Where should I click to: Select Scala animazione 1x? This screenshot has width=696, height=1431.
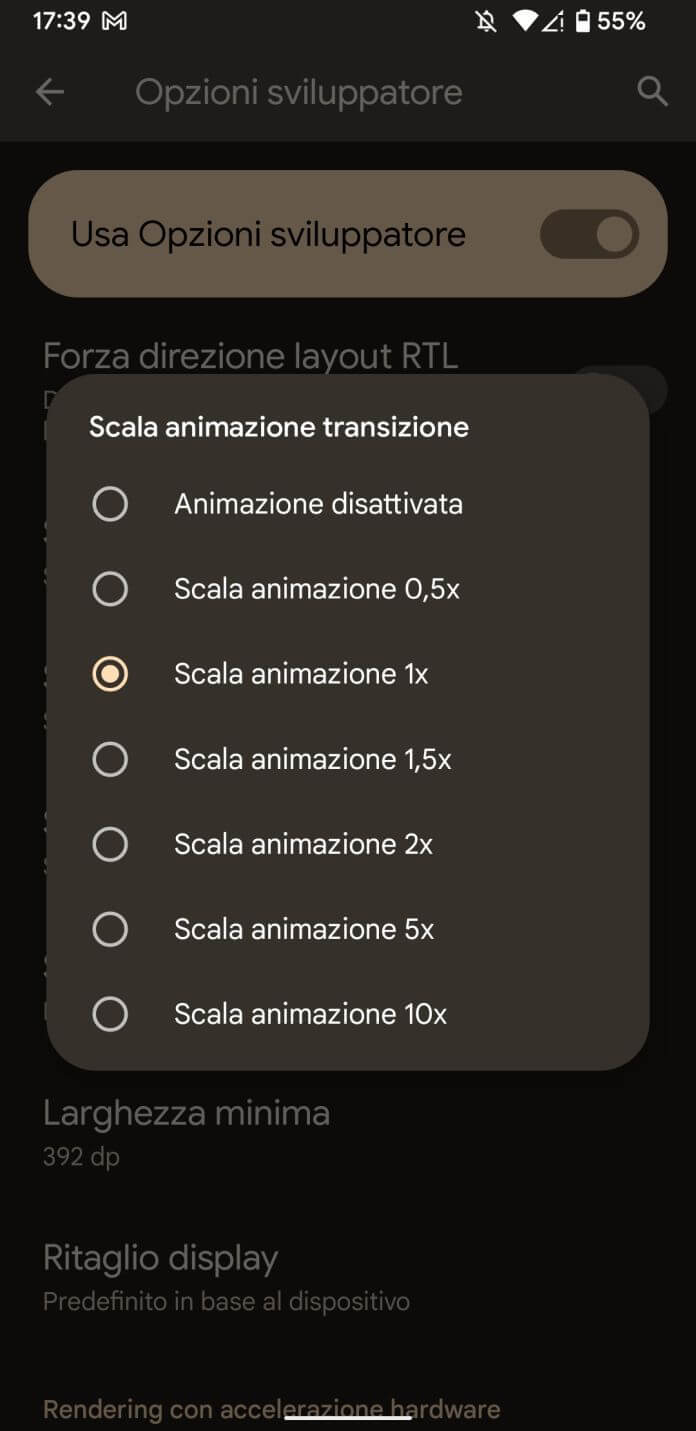point(347,674)
